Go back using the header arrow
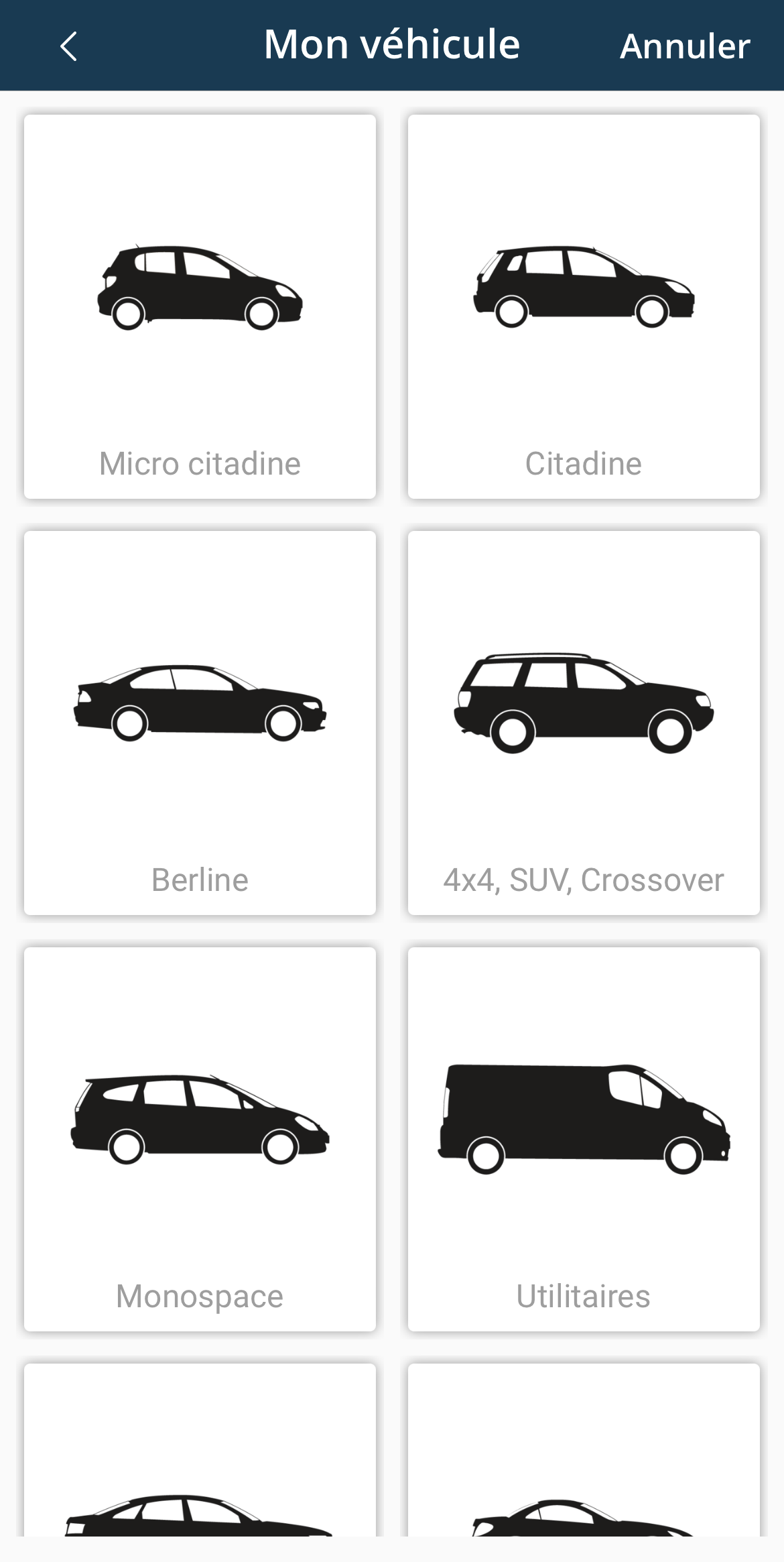Viewport: 784px width, 1562px height. point(68,46)
